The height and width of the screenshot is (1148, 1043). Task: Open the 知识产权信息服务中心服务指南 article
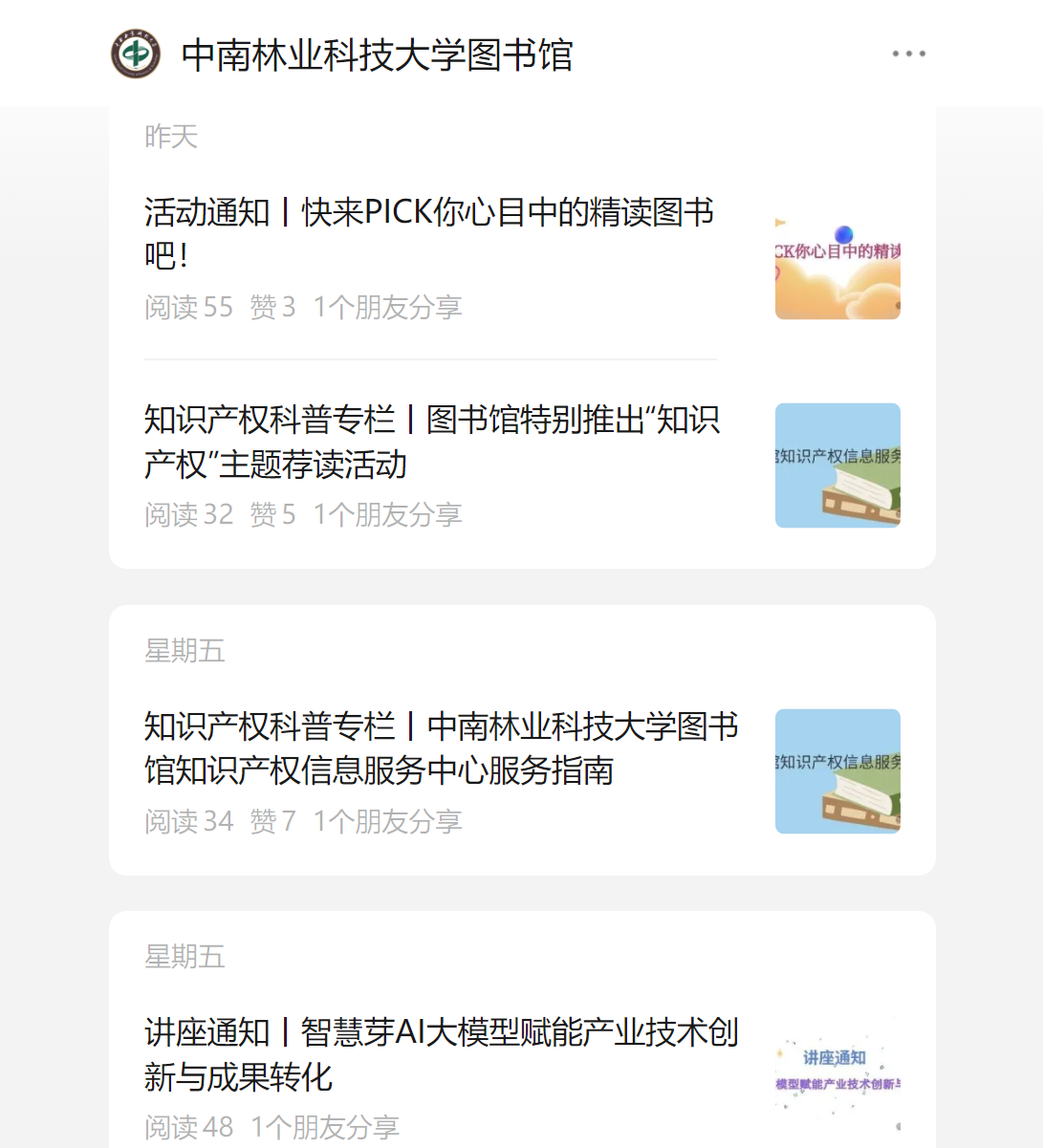click(441, 747)
